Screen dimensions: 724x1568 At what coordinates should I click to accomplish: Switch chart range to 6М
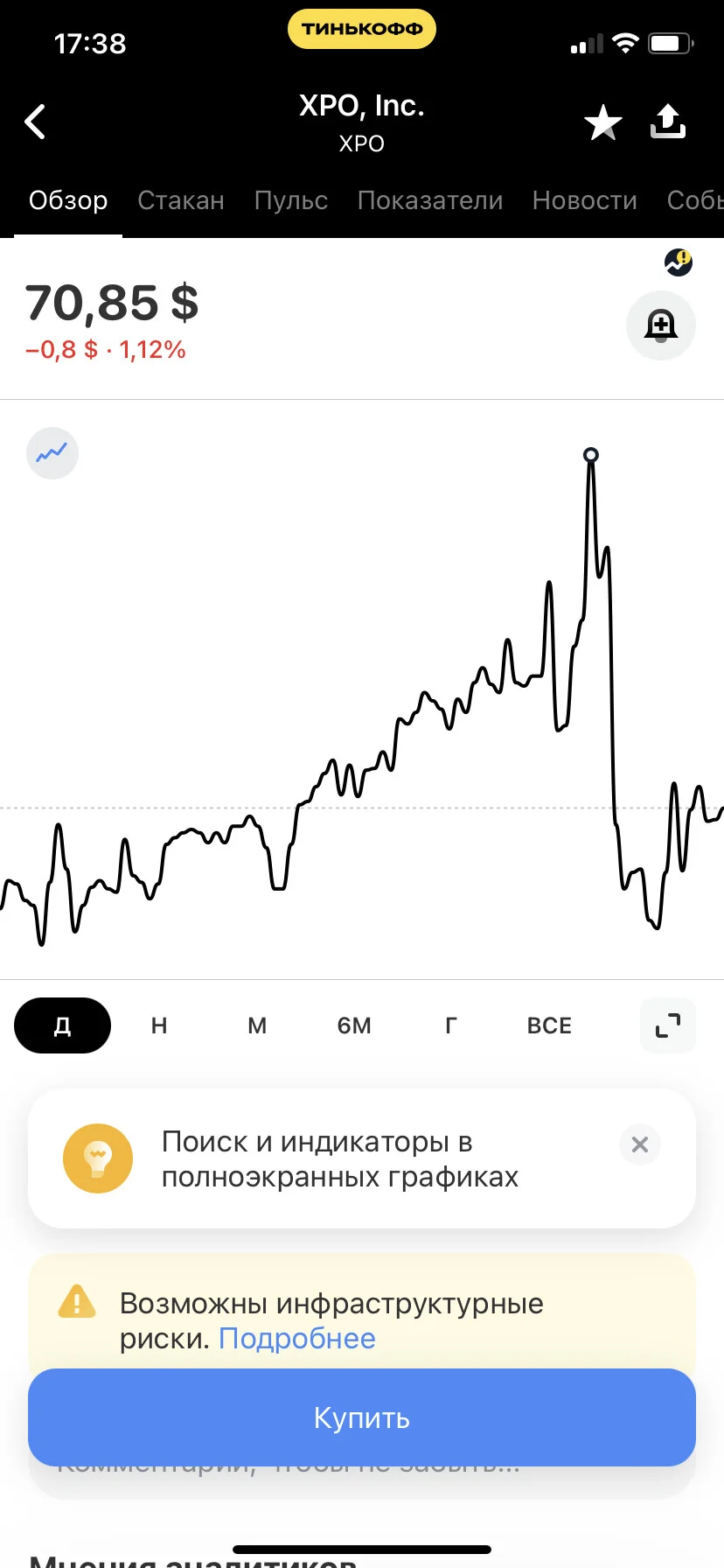(354, 1025)
